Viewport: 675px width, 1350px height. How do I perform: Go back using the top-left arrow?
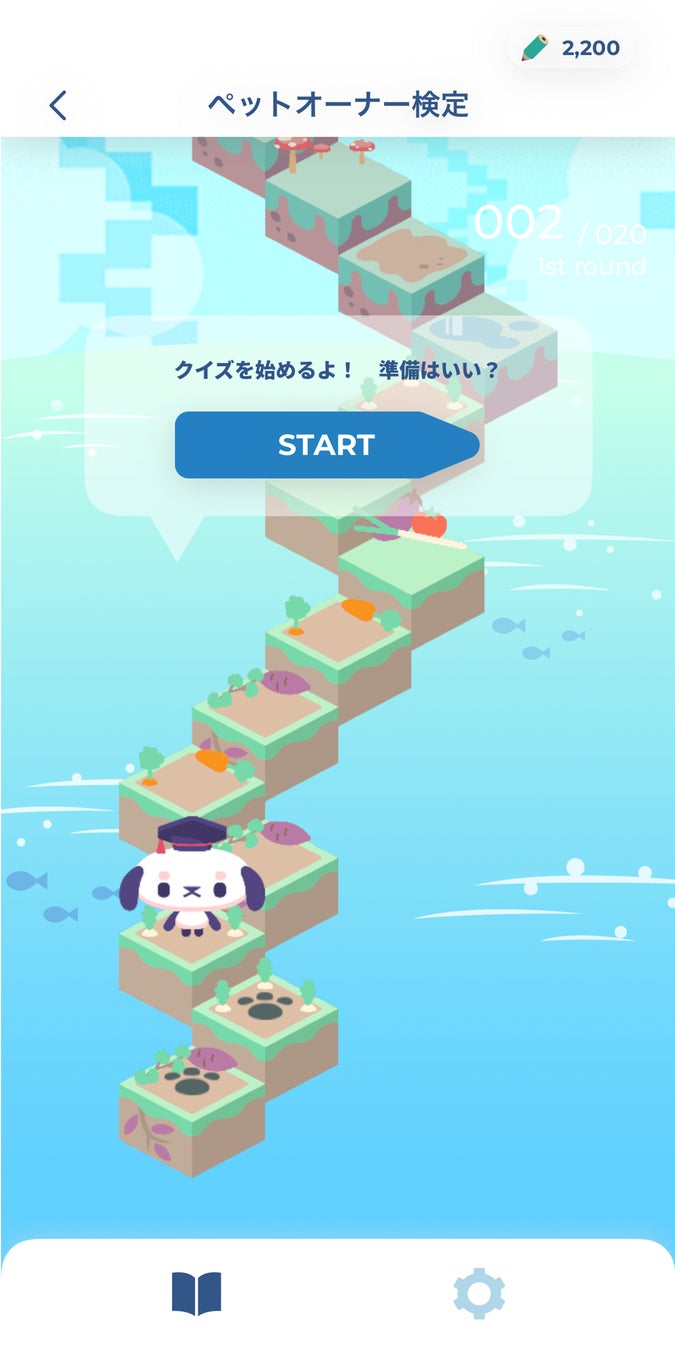point(59,105)
